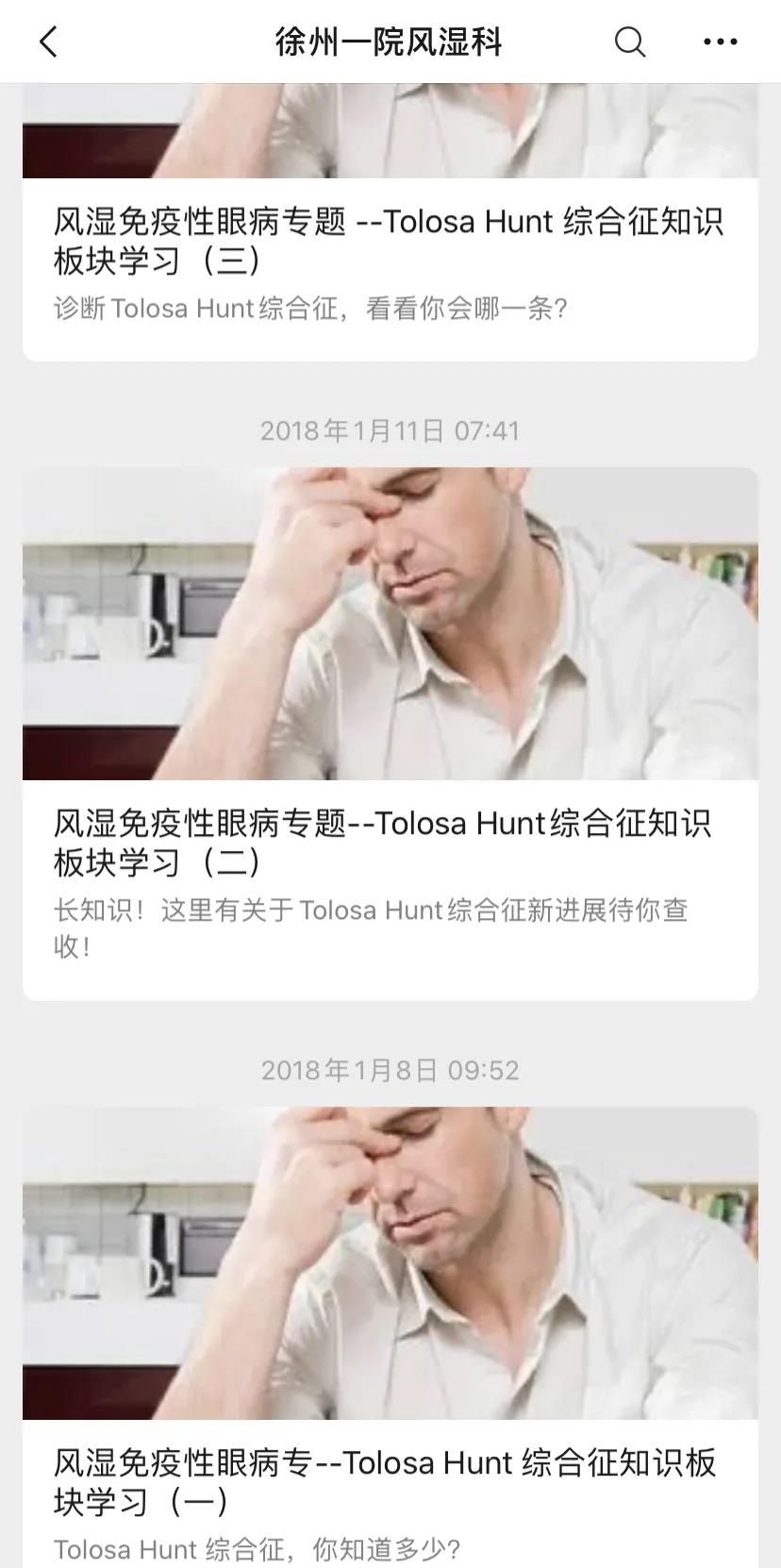Open Tolosa Hunt article part (一)
The image size is (781, 1568).
coord(389,1481)
